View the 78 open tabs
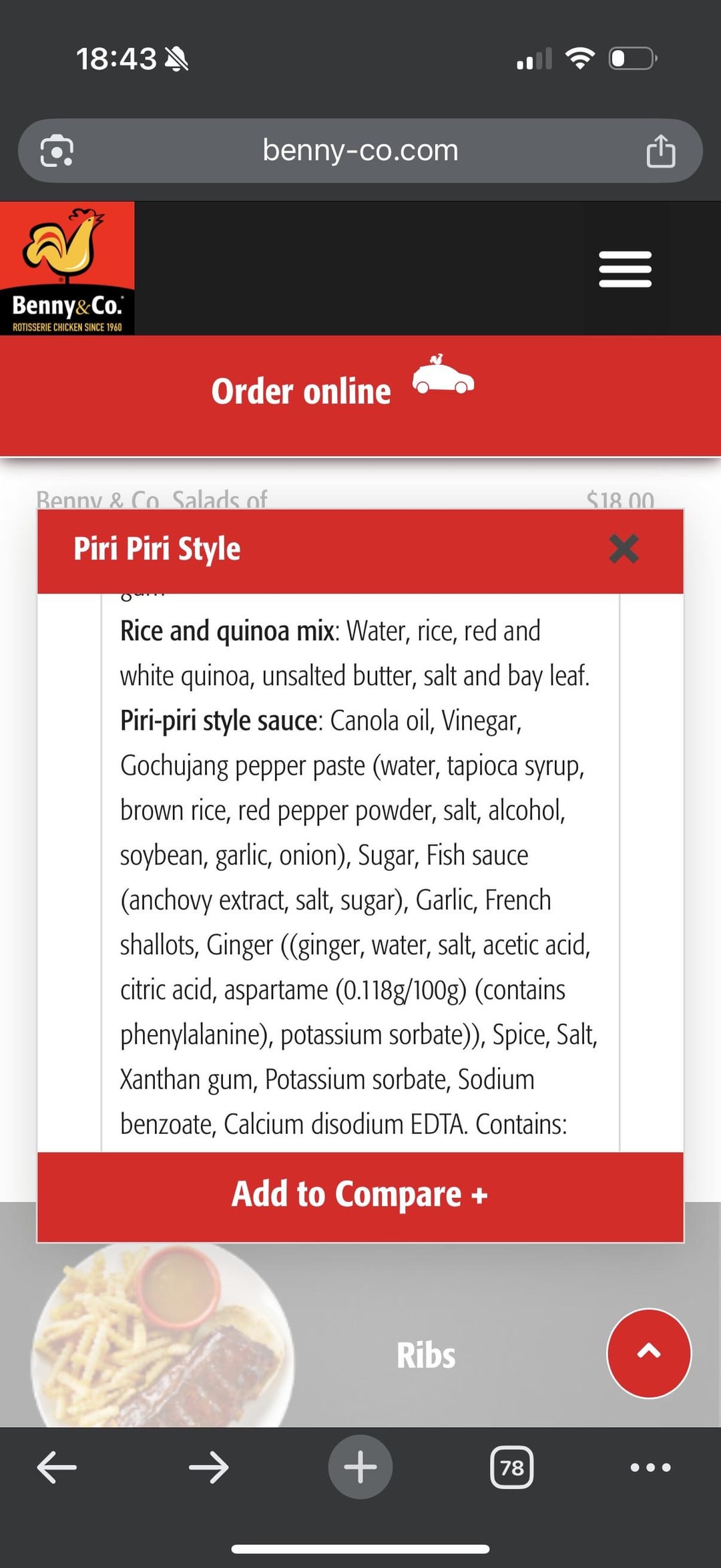The height and width of the screenshot is (1568, 721). tap(512, 1467)
